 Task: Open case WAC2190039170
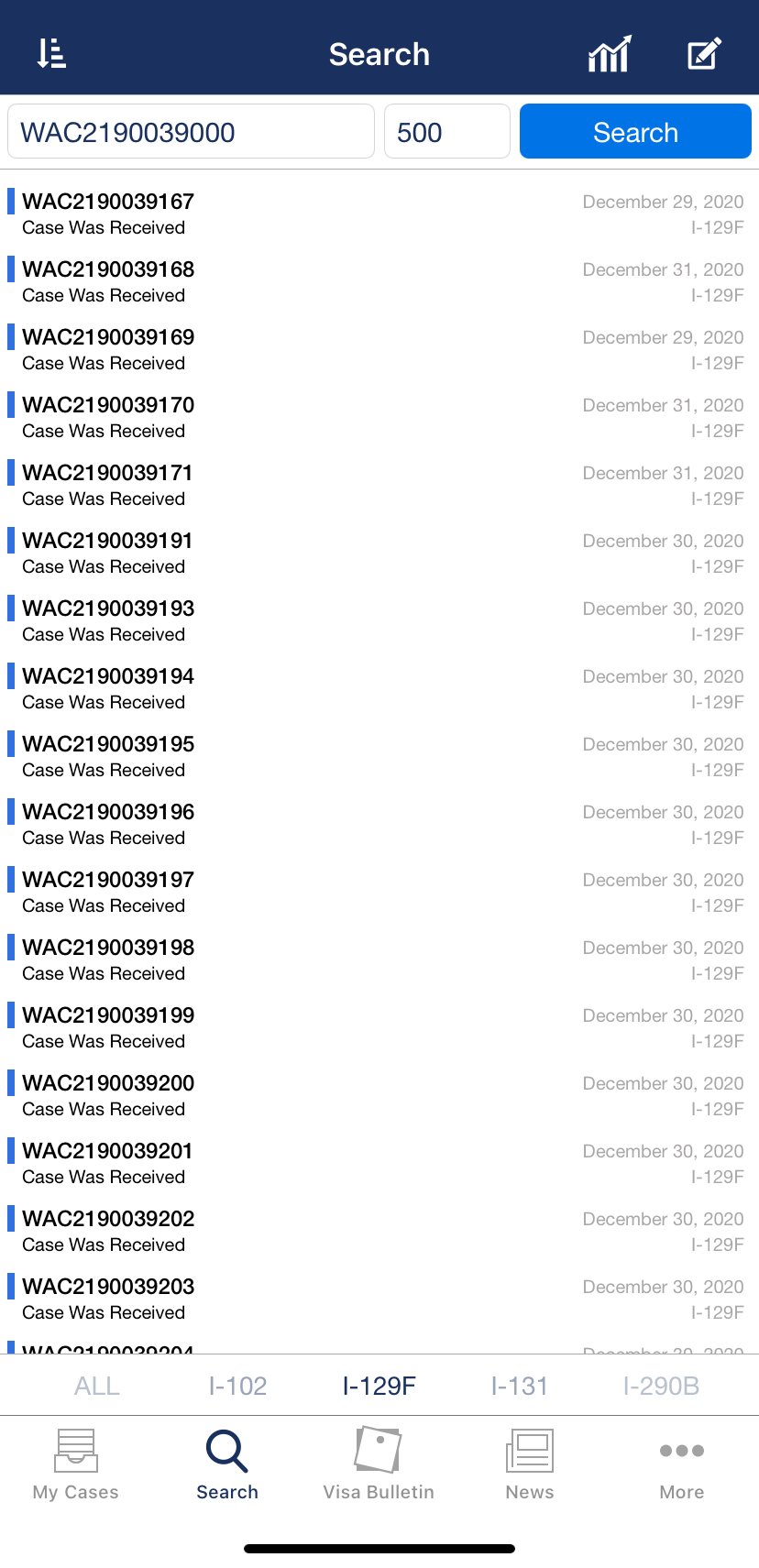pyautogui.click(x=379, y=417)
